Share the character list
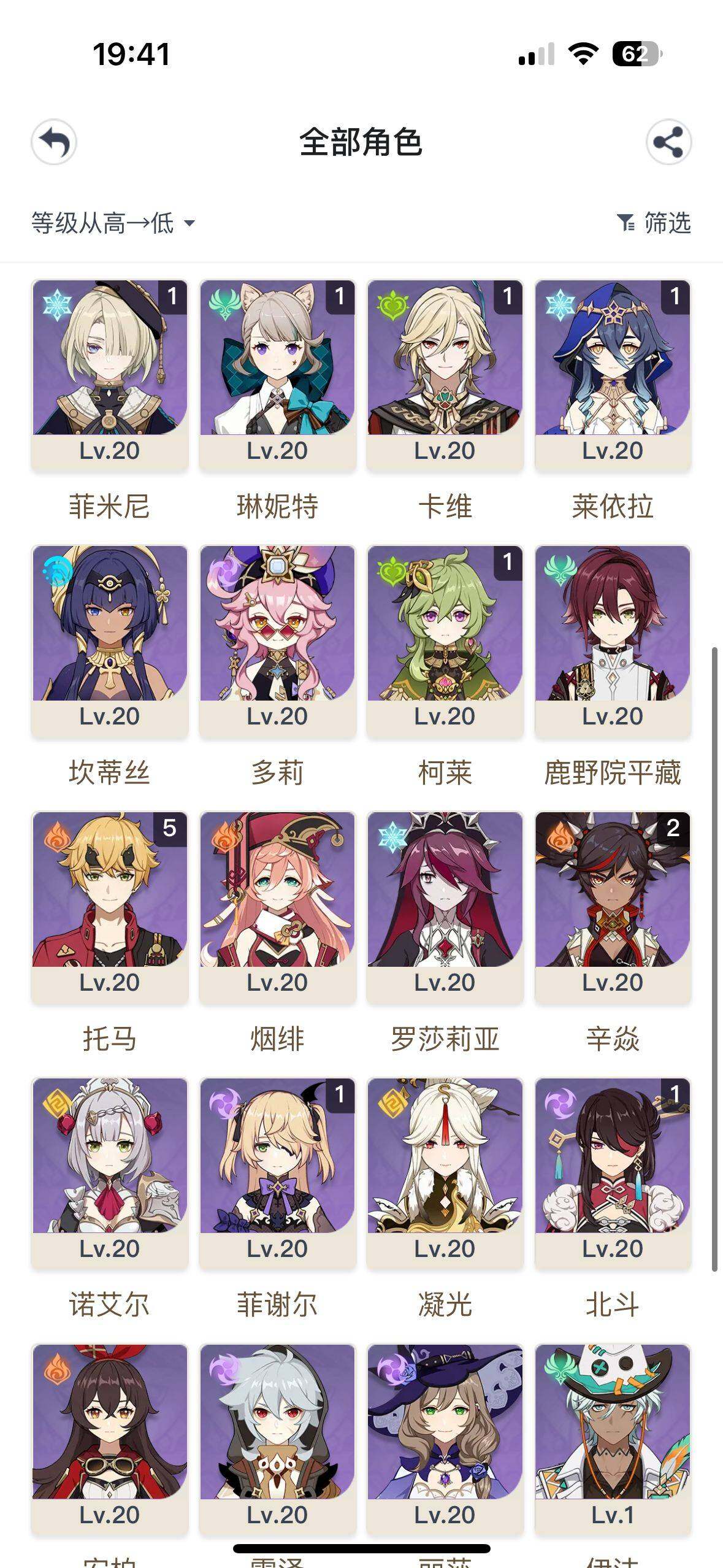Image resolution: width=723 pixels, height=1568 pixels. click(x=668, y=142)
